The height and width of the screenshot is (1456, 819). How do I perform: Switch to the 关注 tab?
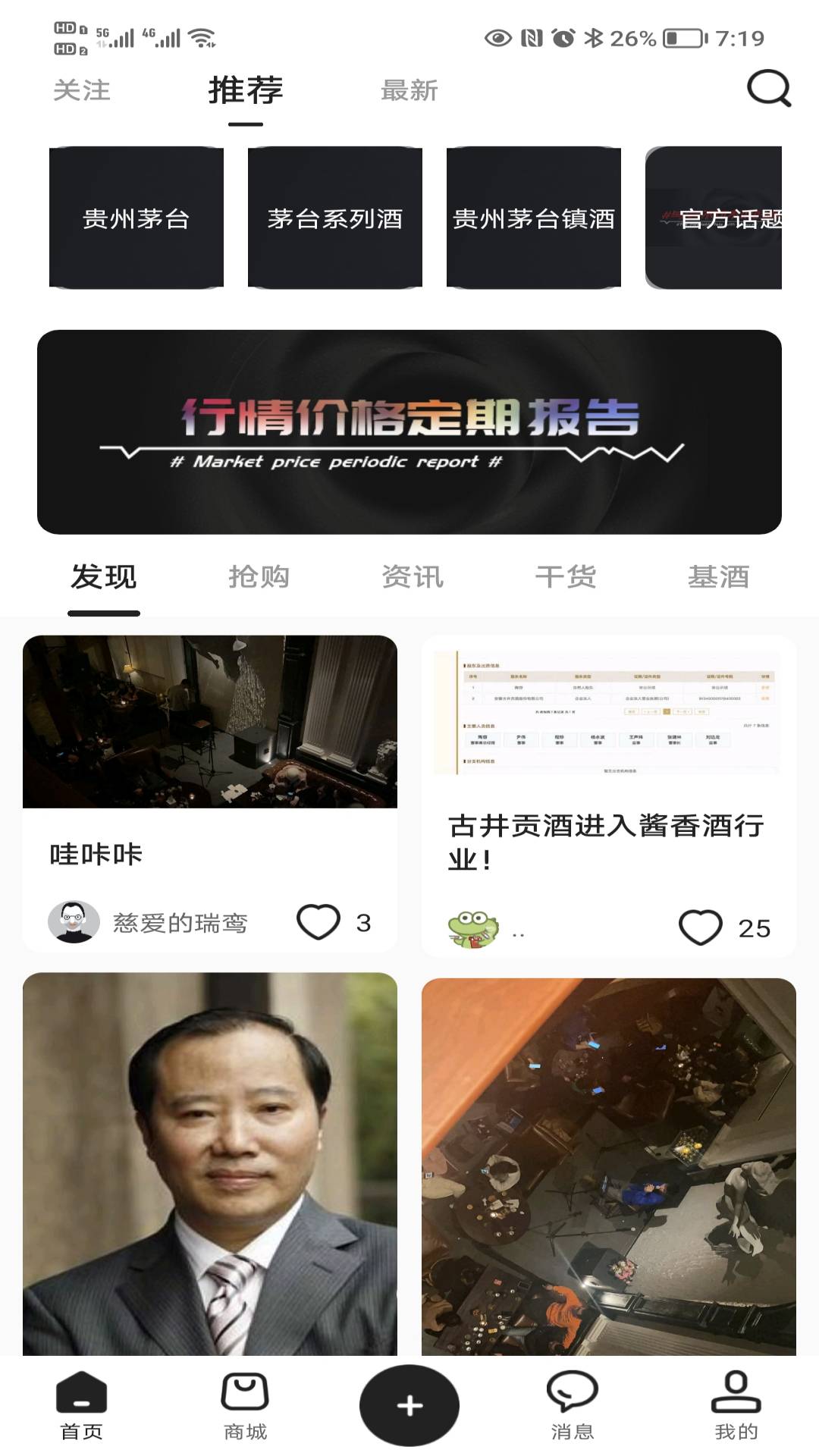pos(82,90)
